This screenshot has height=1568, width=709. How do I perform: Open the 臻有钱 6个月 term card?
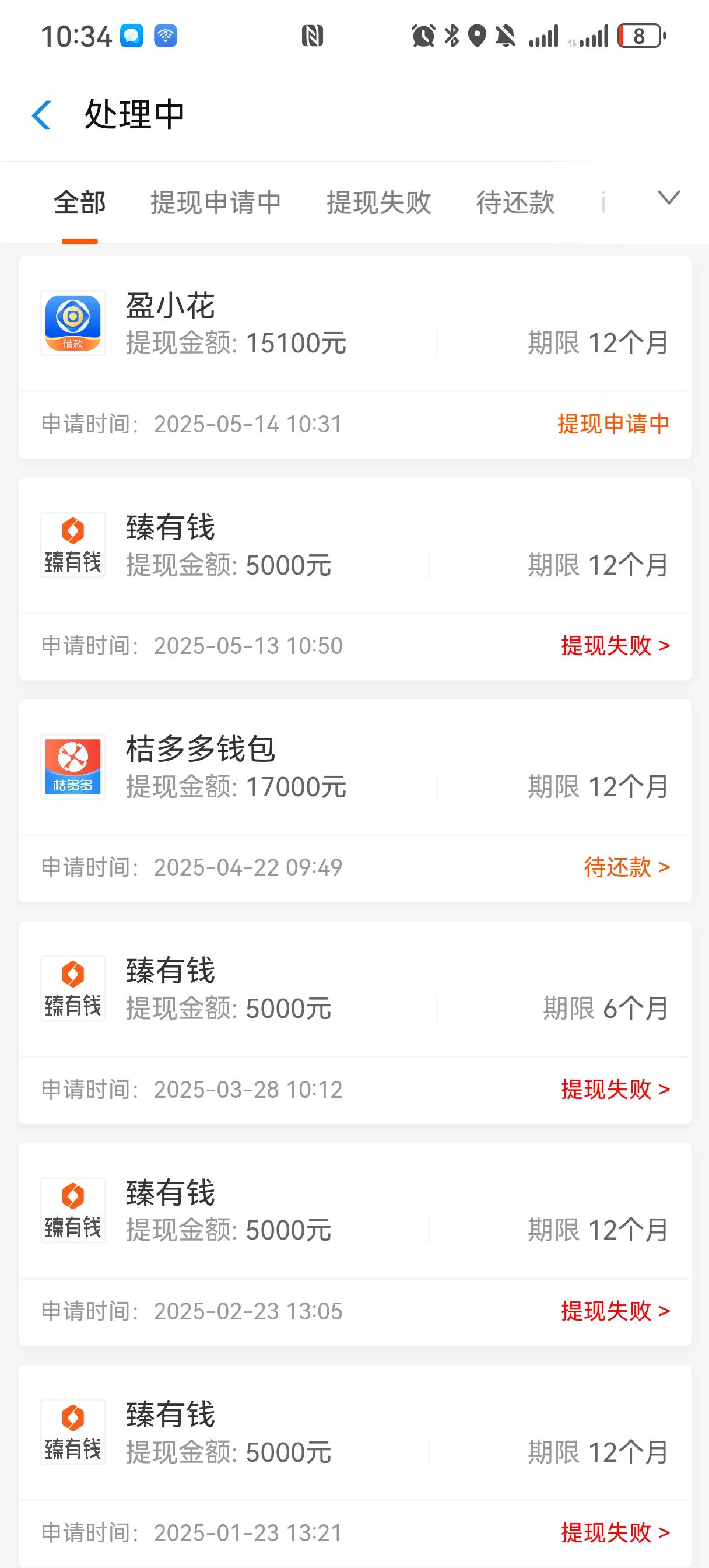coord(355,1023)
